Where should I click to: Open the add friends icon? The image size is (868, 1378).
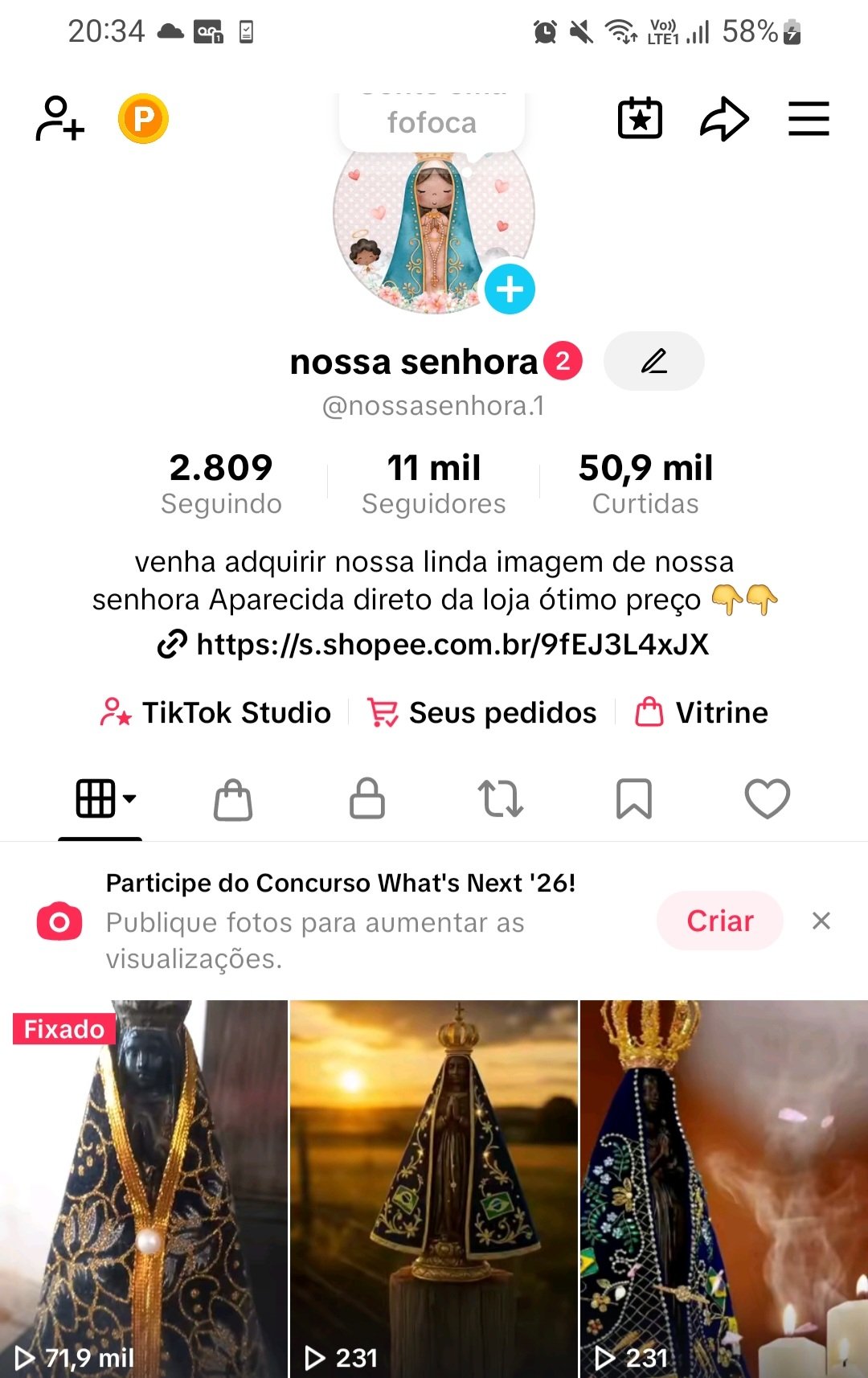60,119
